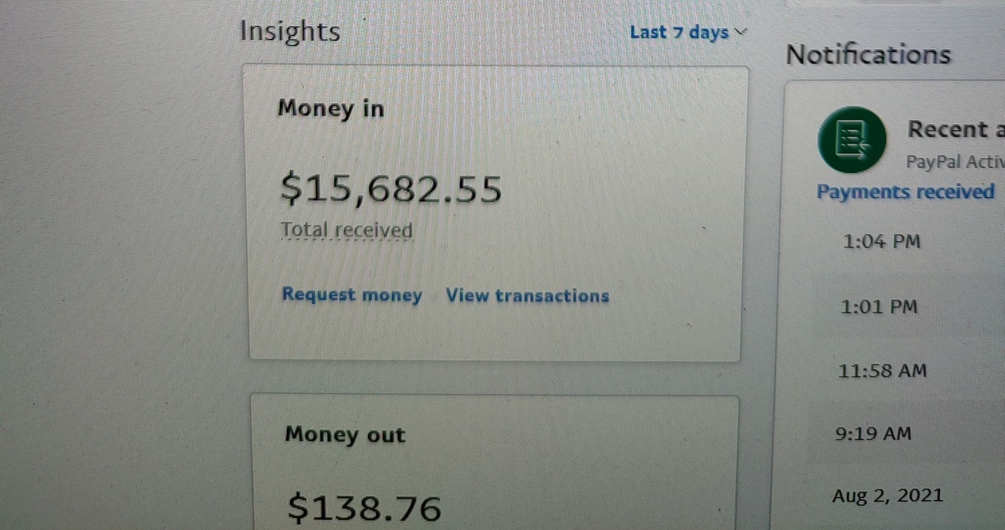Open the 1:04 PM payment notification
The height and width of the screenshot is (530, 1005).
point(883,242)
